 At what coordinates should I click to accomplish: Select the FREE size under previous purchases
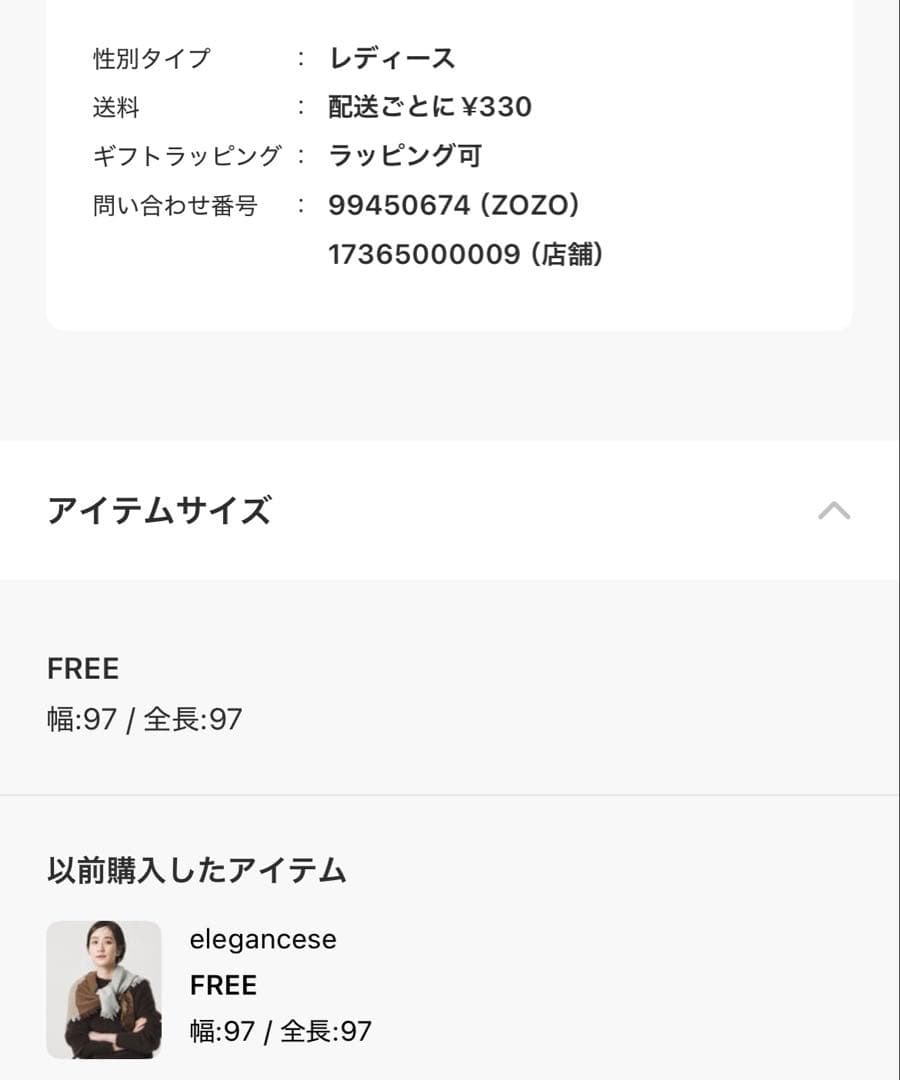(x=223, y=984)
